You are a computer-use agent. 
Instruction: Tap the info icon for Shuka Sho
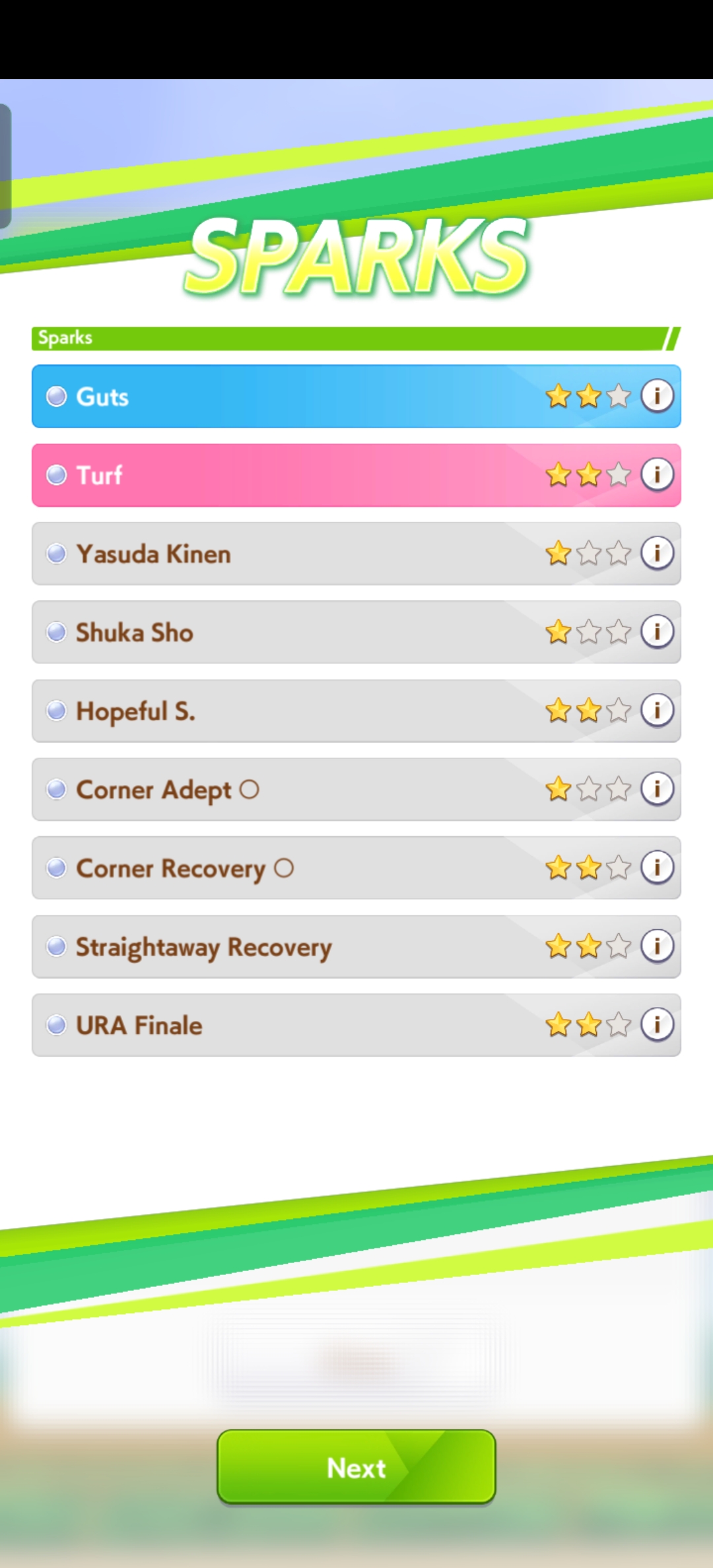point(657,632)
